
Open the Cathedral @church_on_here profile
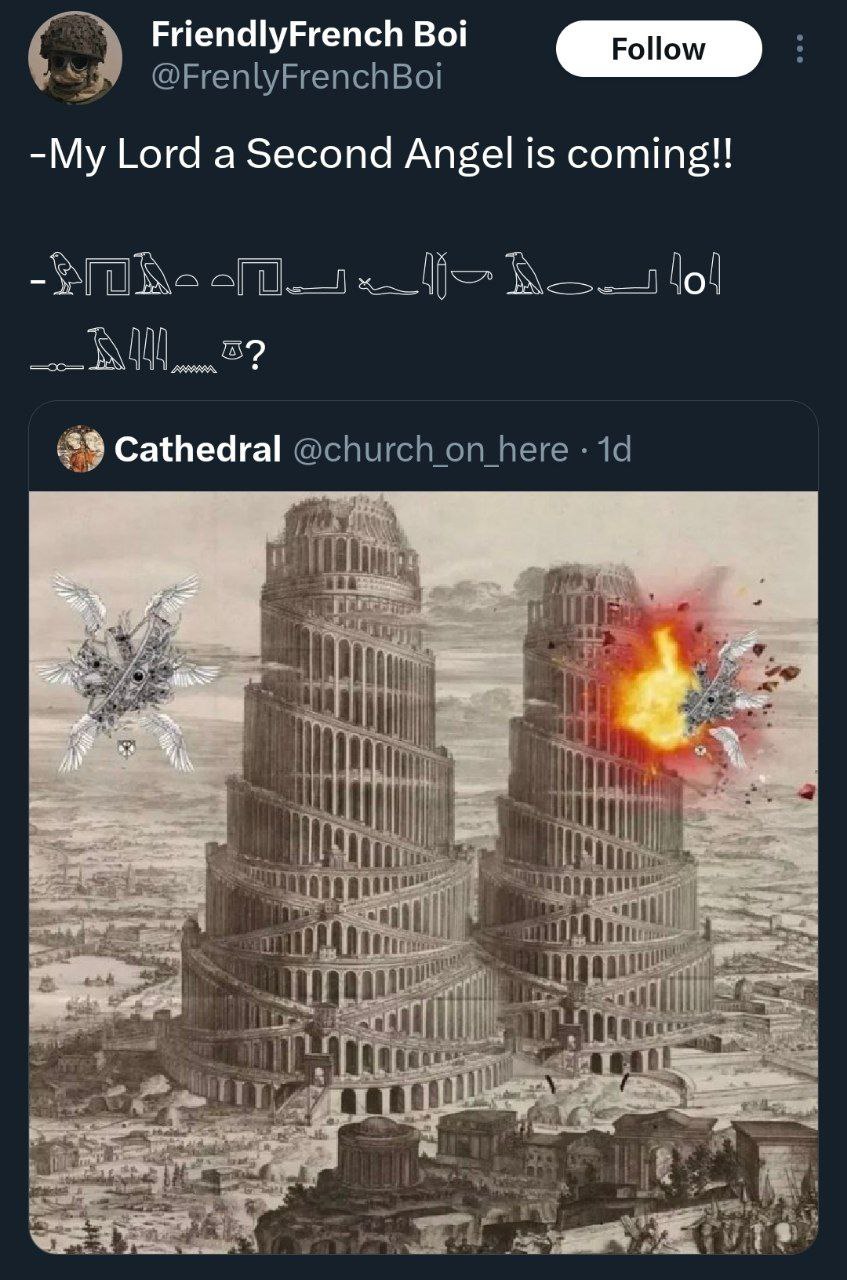point(197,450)
